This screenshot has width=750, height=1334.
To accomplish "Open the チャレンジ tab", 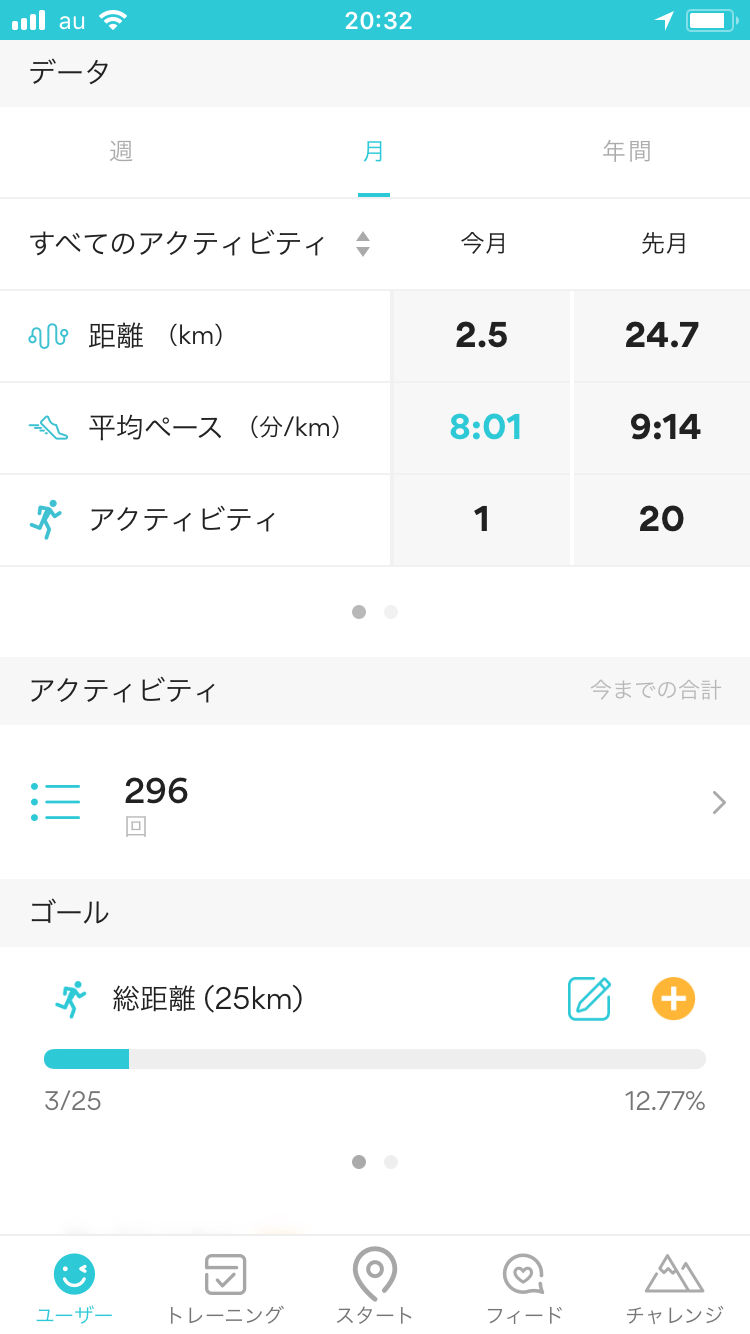I will point(675,1287).
